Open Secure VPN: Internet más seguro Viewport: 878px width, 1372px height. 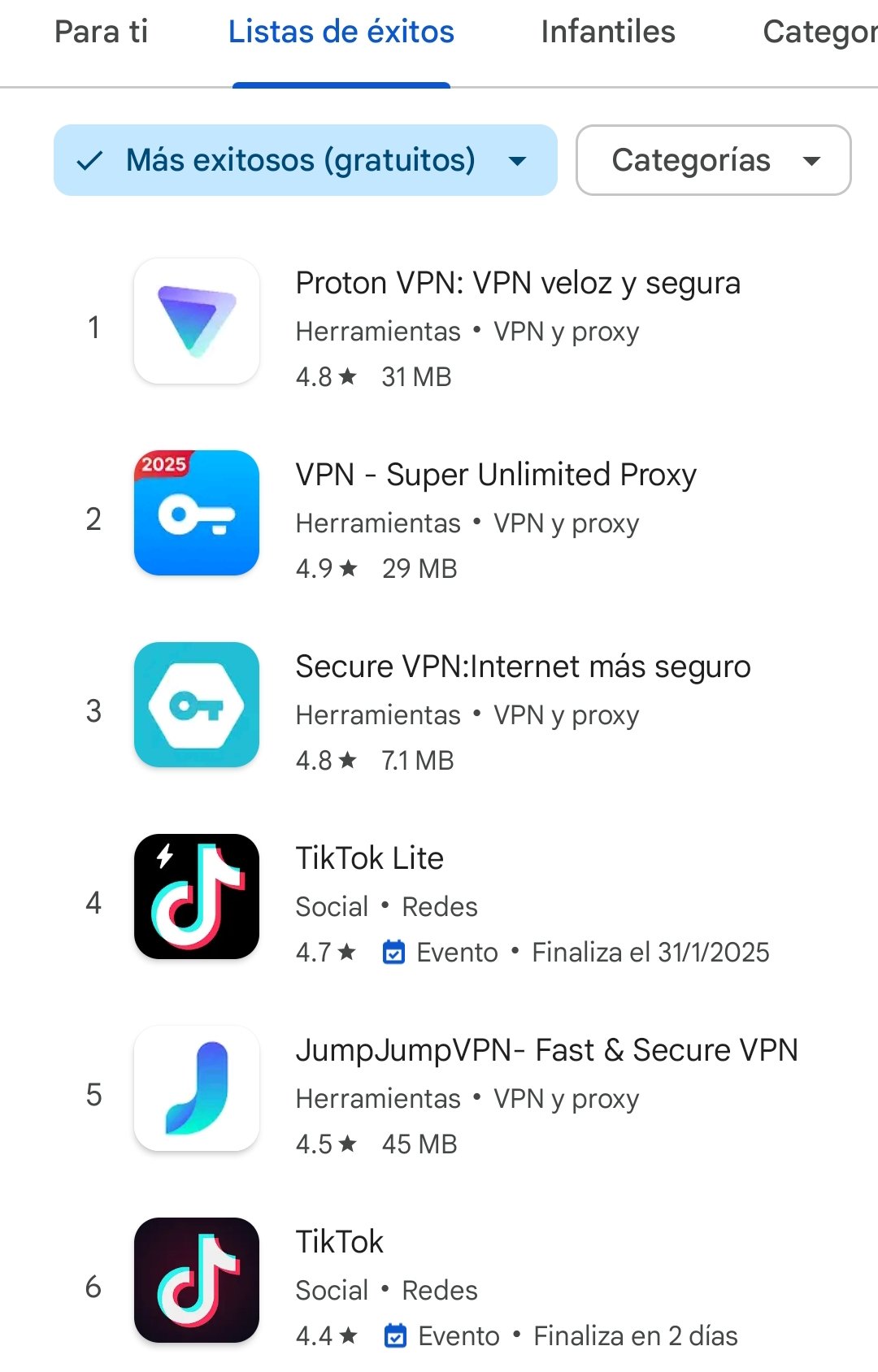pyautogui.click(x=522, y=667)
